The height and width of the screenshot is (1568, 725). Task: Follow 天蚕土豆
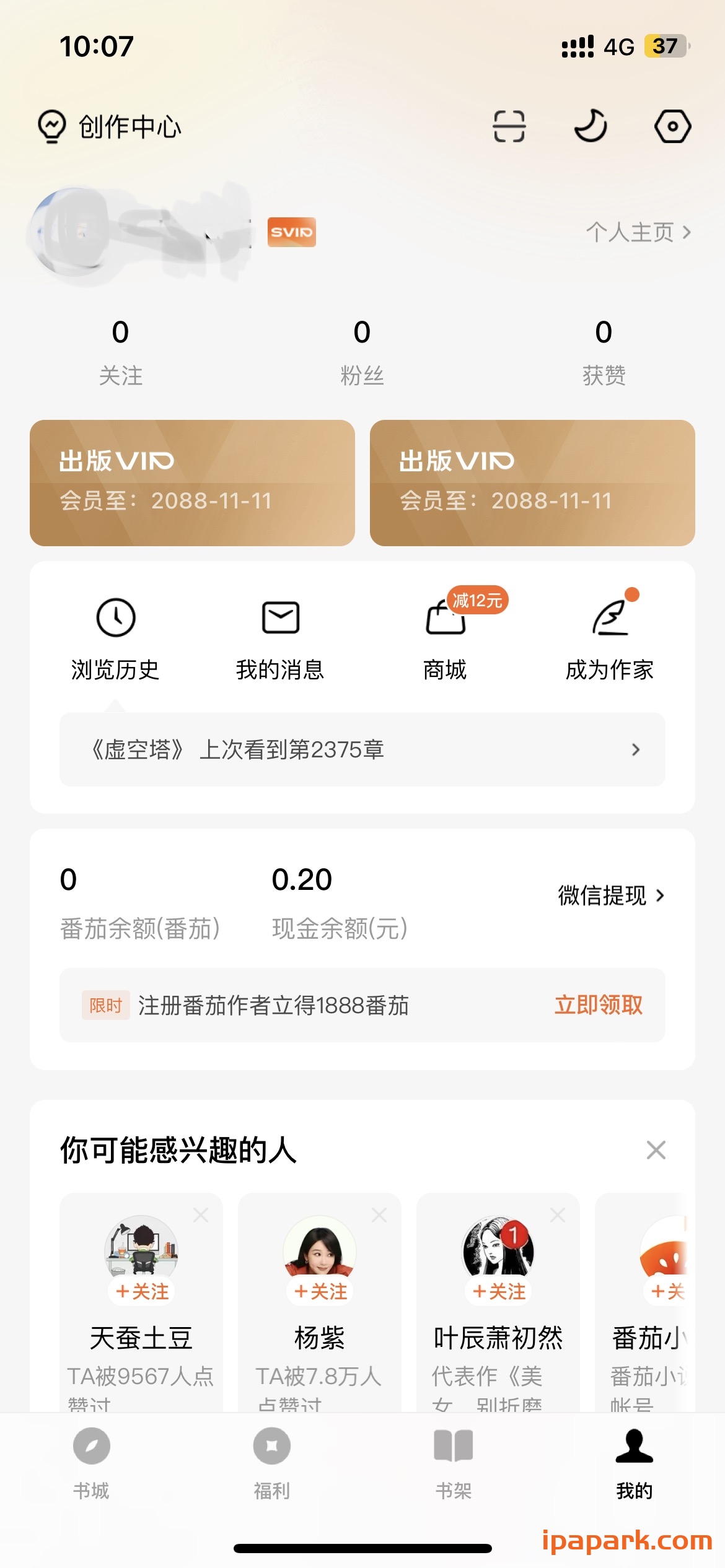tap(142, 1291)
